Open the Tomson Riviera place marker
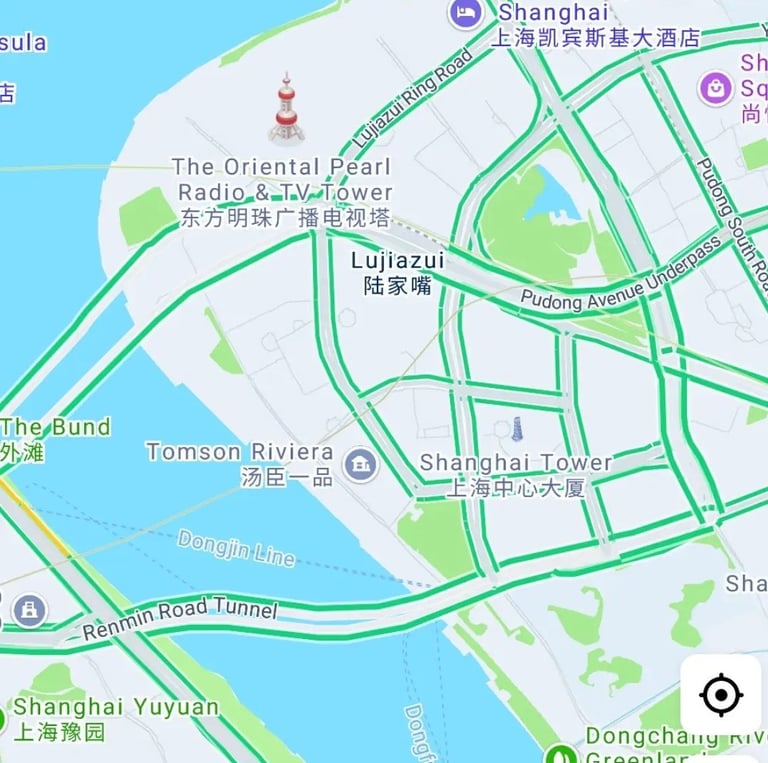This screenshot has width=768, height=763. tap(359, 464)
